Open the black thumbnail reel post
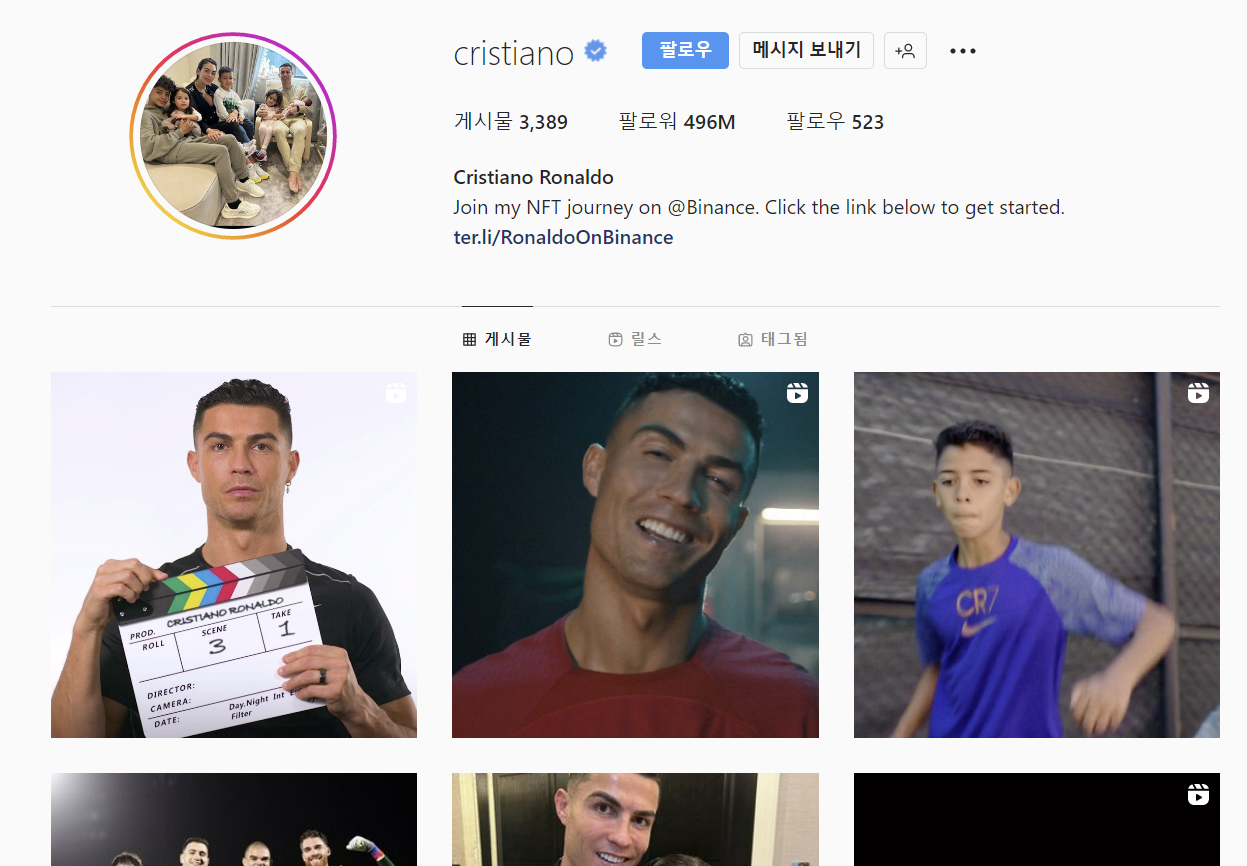Screen dimensions: 1247x866 1036,820
